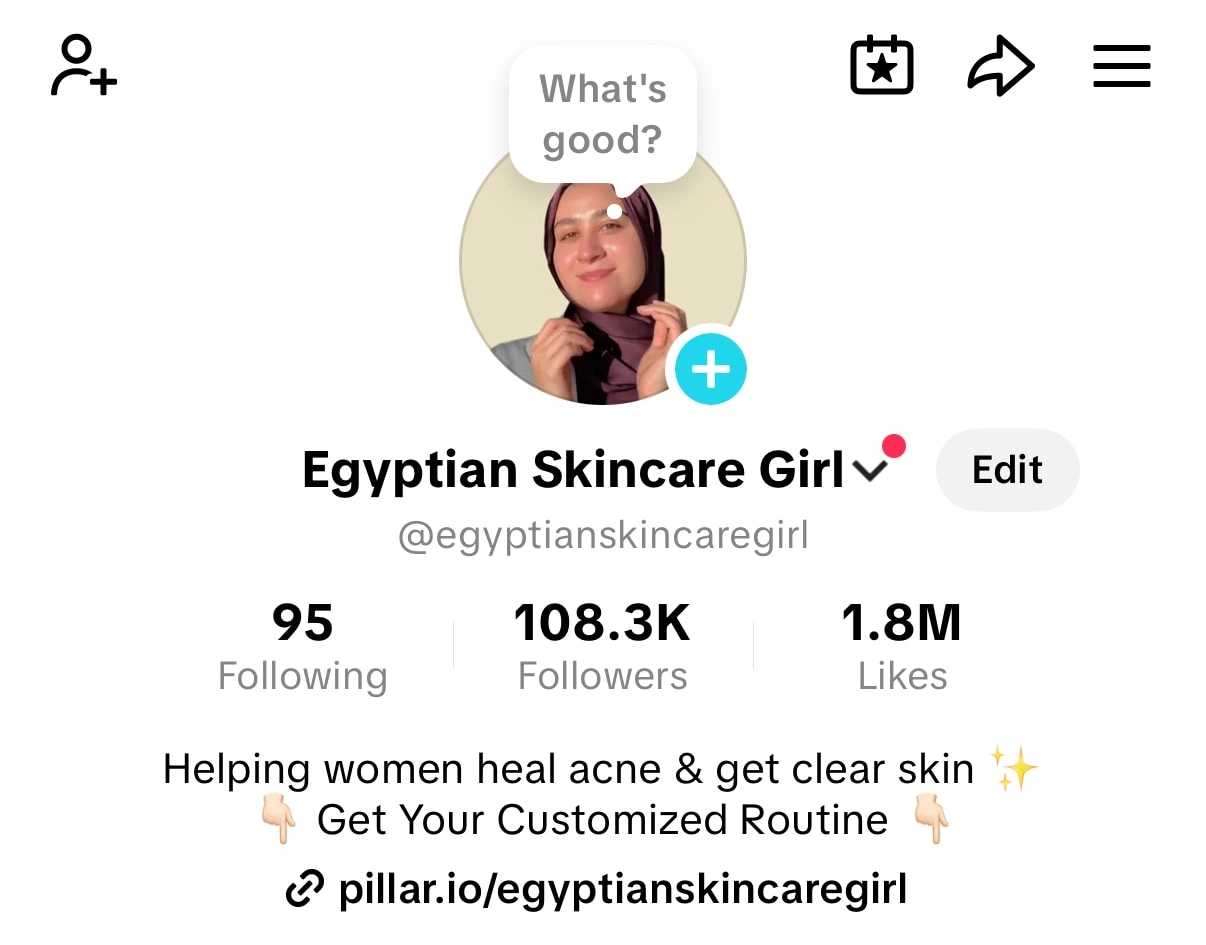View the 95 Following list

[x=303, y=646]
